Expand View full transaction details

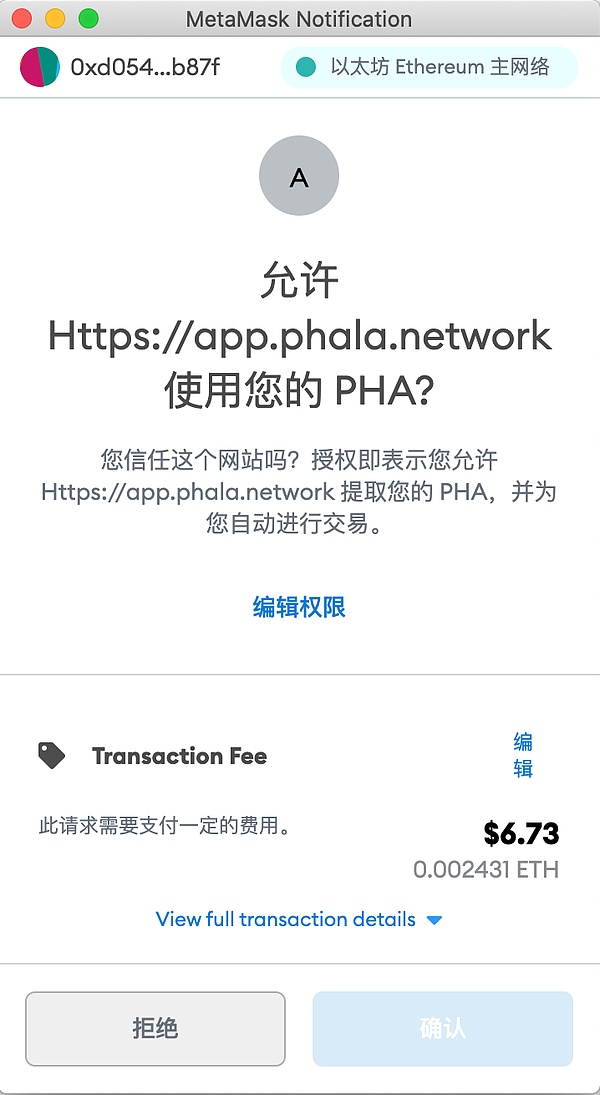click(x=299, y=919)
